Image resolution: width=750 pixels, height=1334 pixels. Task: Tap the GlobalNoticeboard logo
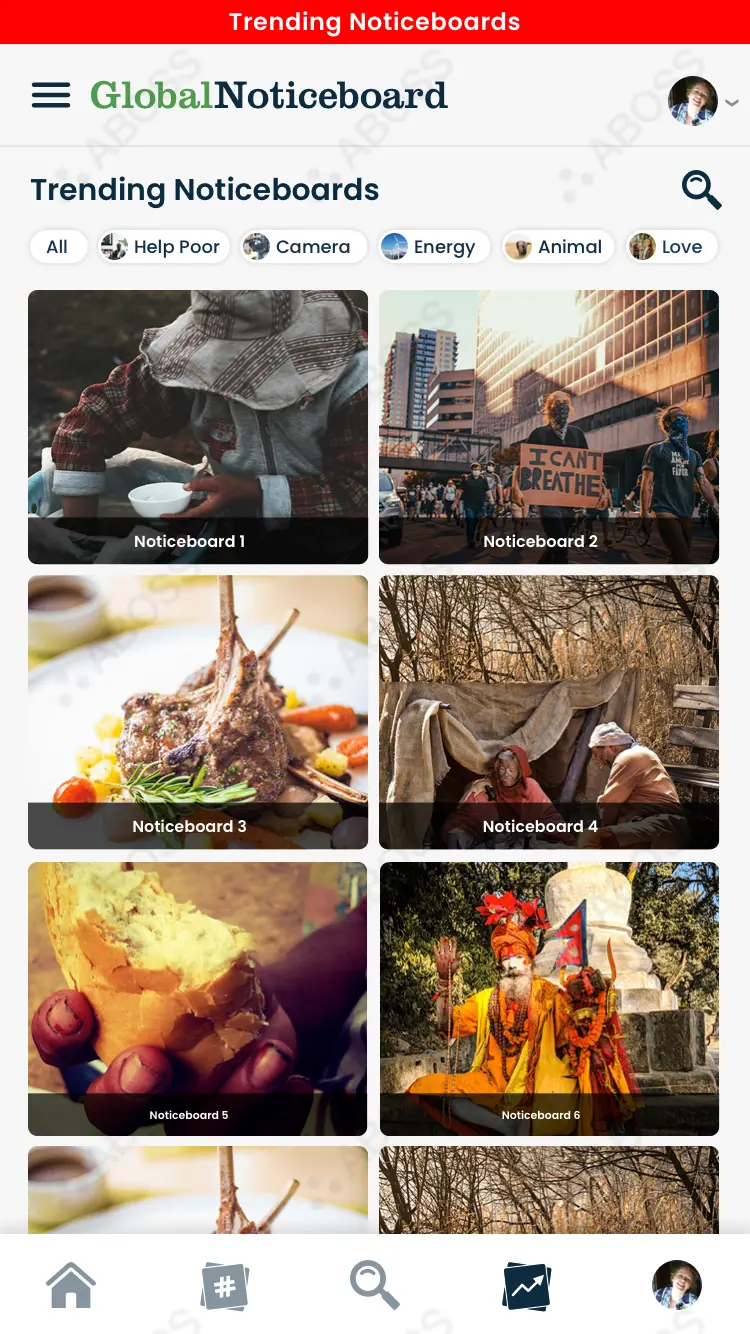coord(268,94)
